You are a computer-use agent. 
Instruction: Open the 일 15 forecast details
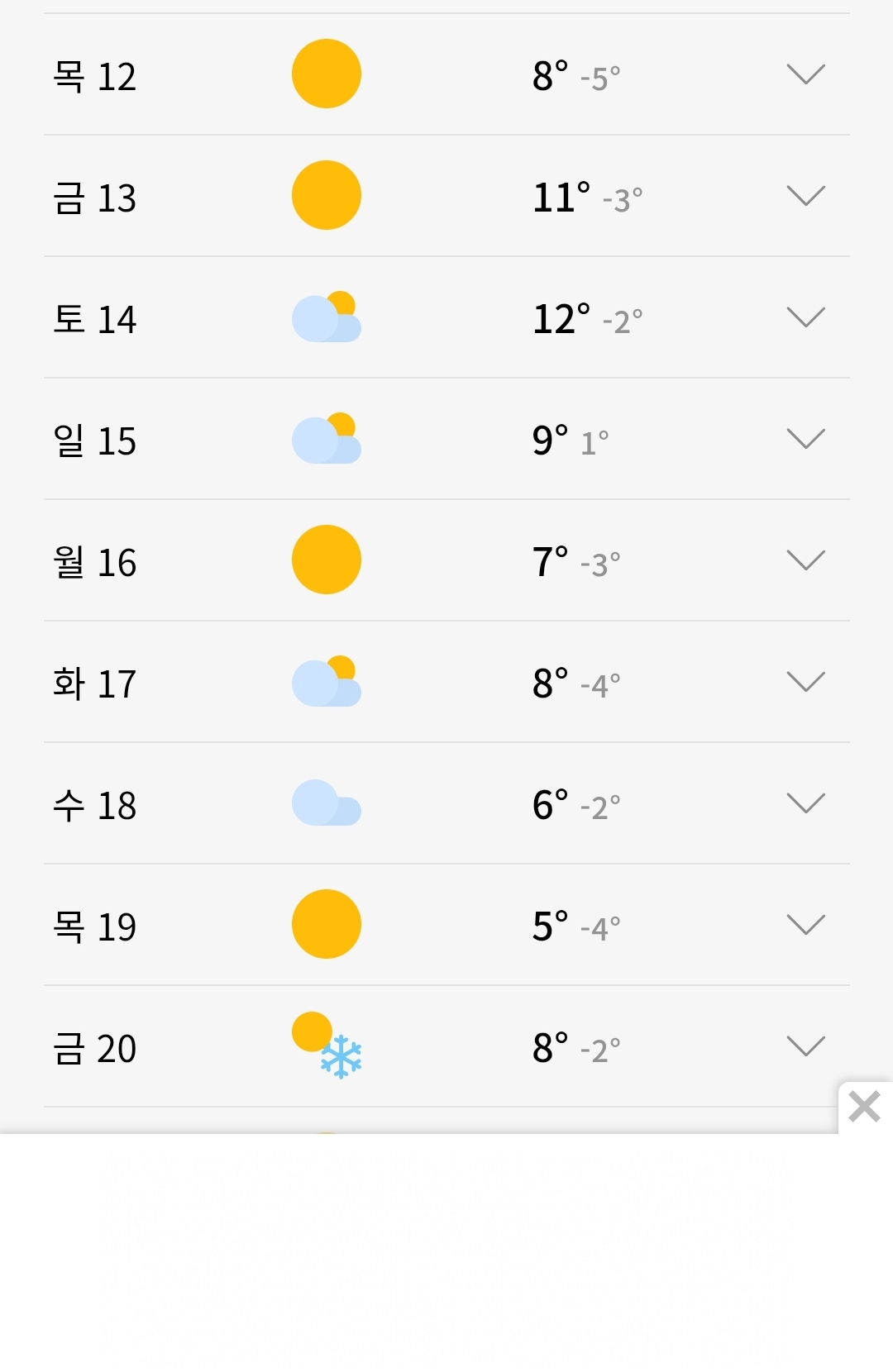coord(805,439)
